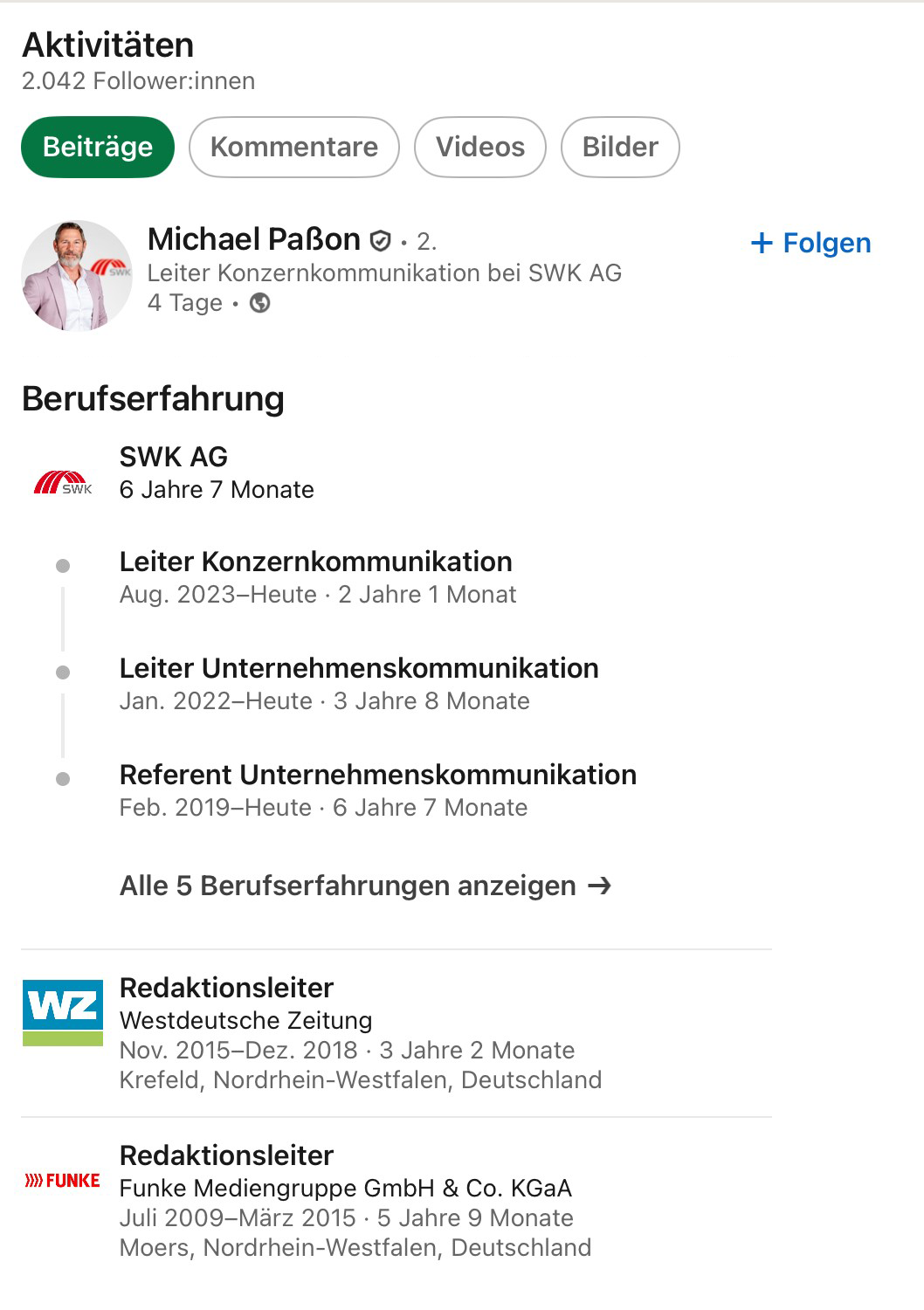Show all 5 Berufserfahrungen
Image resolution: width=924 pixels, height=1310 pixels.
click(x=365, y=886)
